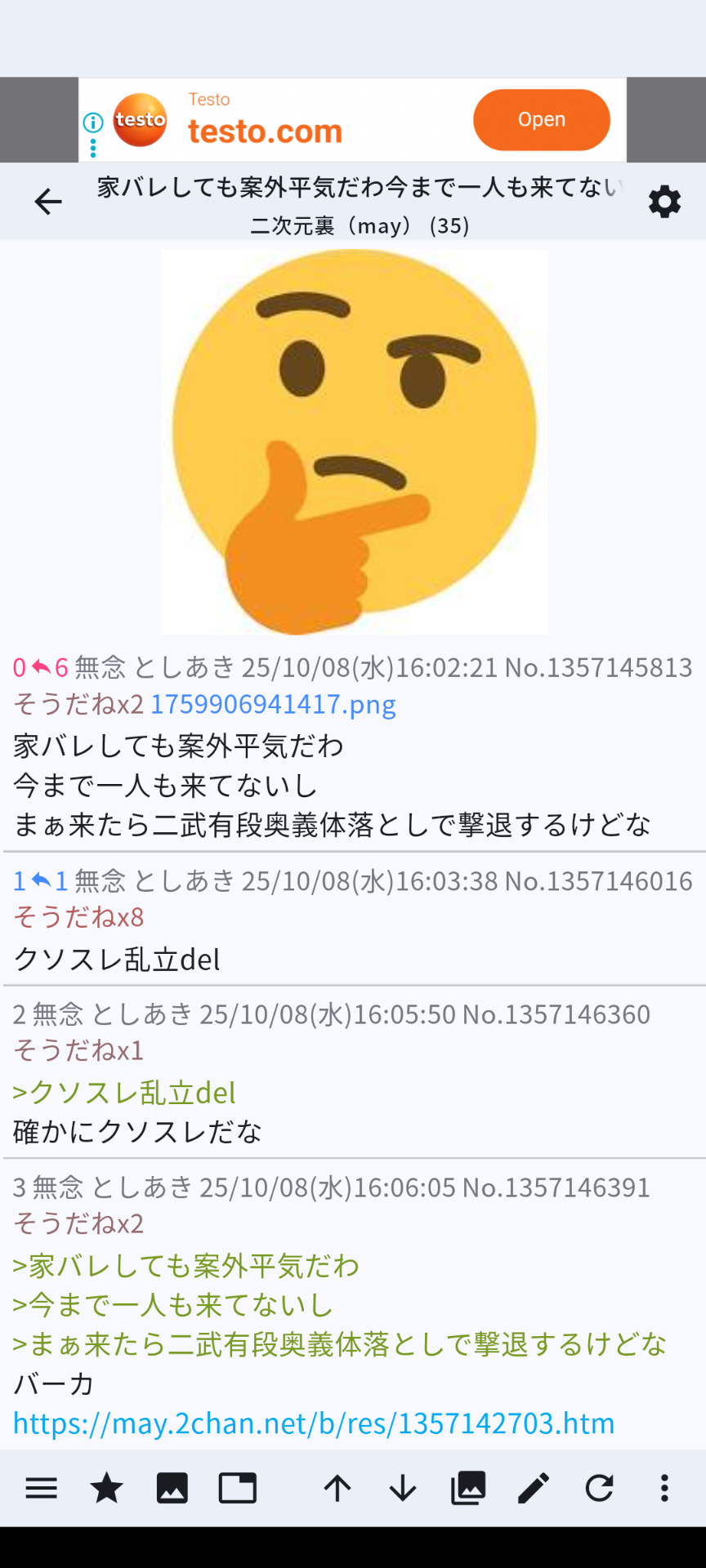Tap Open button on Testo ad
Viewport: 706px width, 1568px height.
(x=541, y=120)
